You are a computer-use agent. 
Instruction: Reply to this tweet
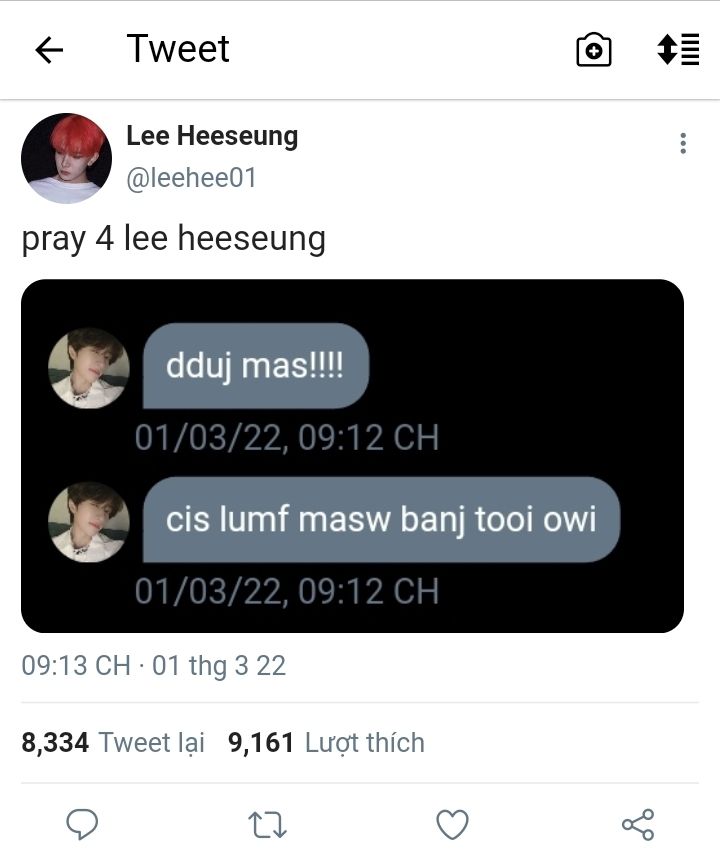pyautogui.click(x=82, y=824)
